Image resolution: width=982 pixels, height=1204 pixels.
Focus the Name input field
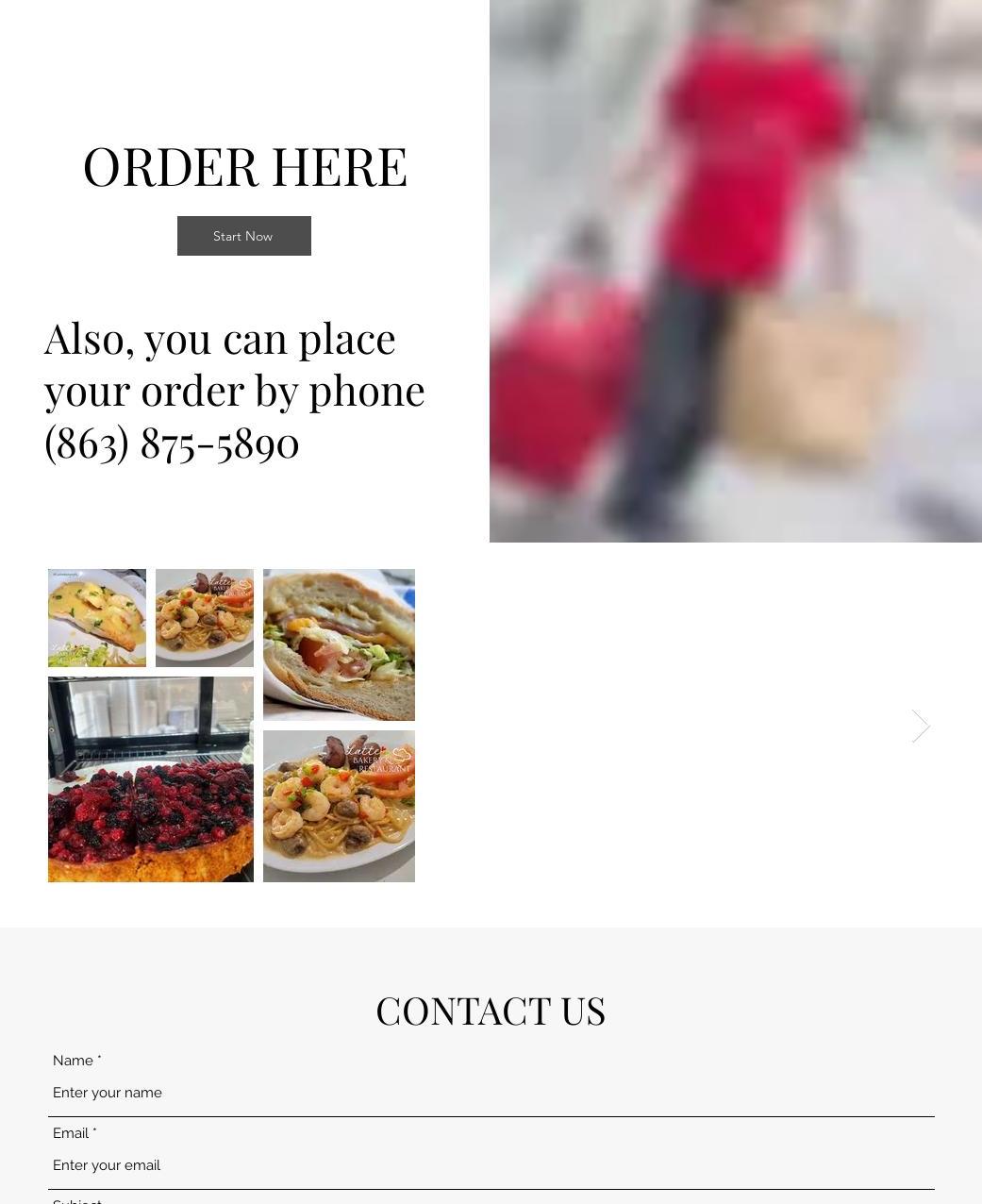coord(491,1093)
